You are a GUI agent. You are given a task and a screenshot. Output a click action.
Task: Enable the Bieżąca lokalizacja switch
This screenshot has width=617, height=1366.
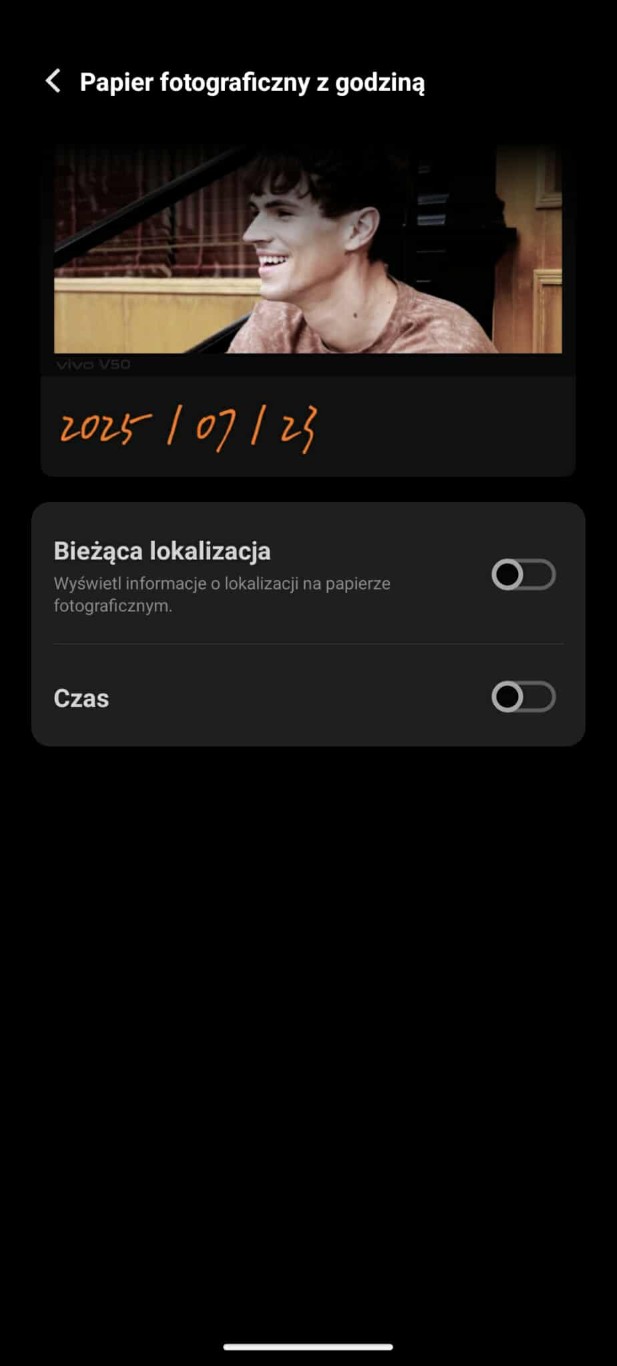[522, 575]
